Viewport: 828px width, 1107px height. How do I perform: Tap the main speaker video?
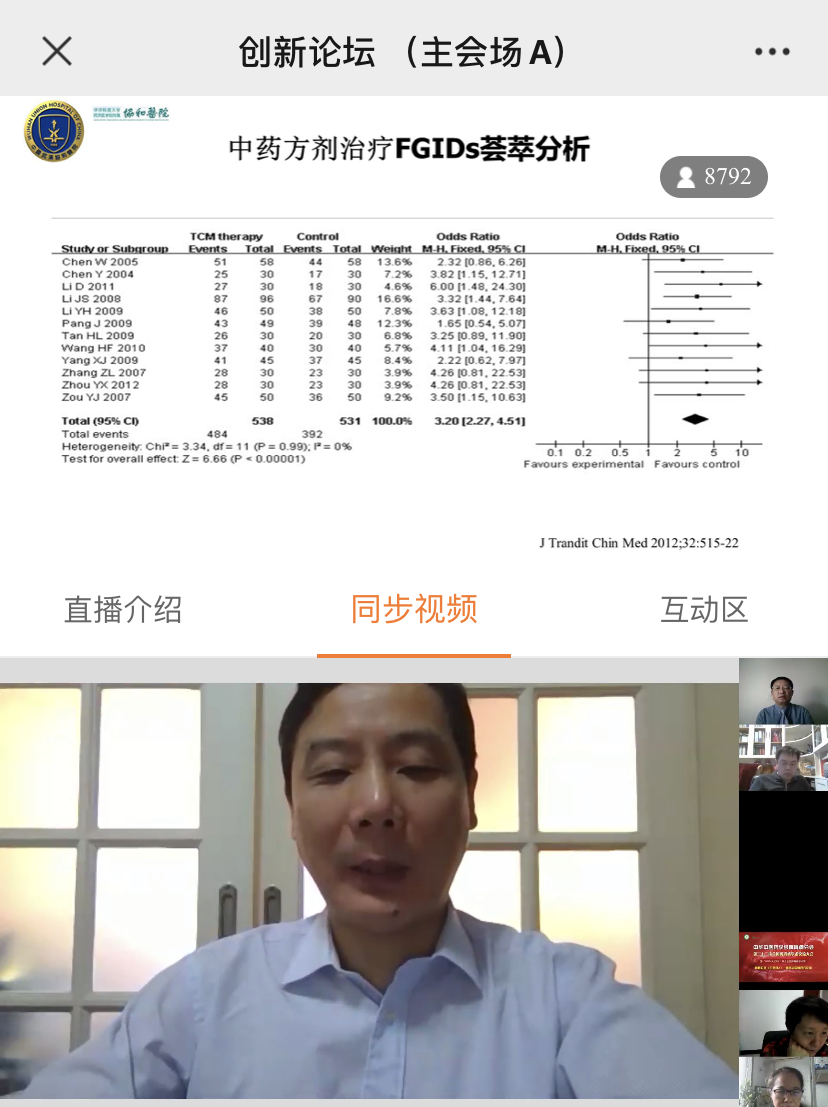[368, 890]
